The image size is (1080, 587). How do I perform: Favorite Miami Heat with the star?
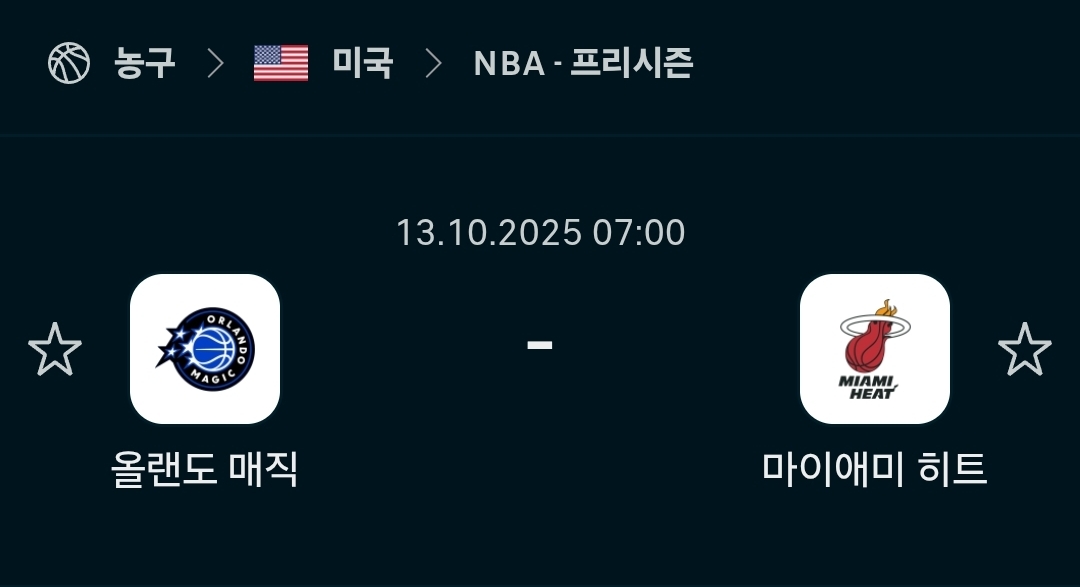(1024, 349)
